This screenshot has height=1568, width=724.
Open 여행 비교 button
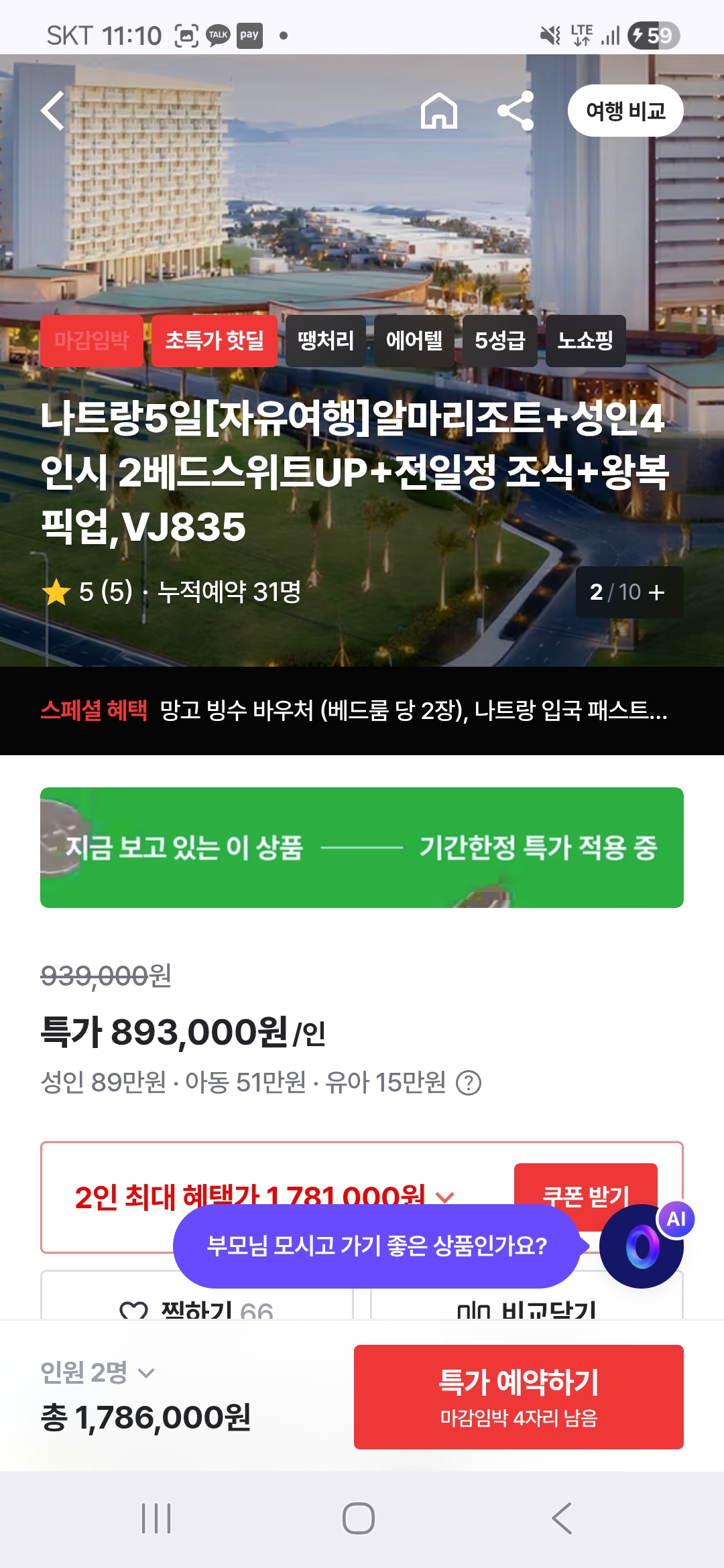625,111
